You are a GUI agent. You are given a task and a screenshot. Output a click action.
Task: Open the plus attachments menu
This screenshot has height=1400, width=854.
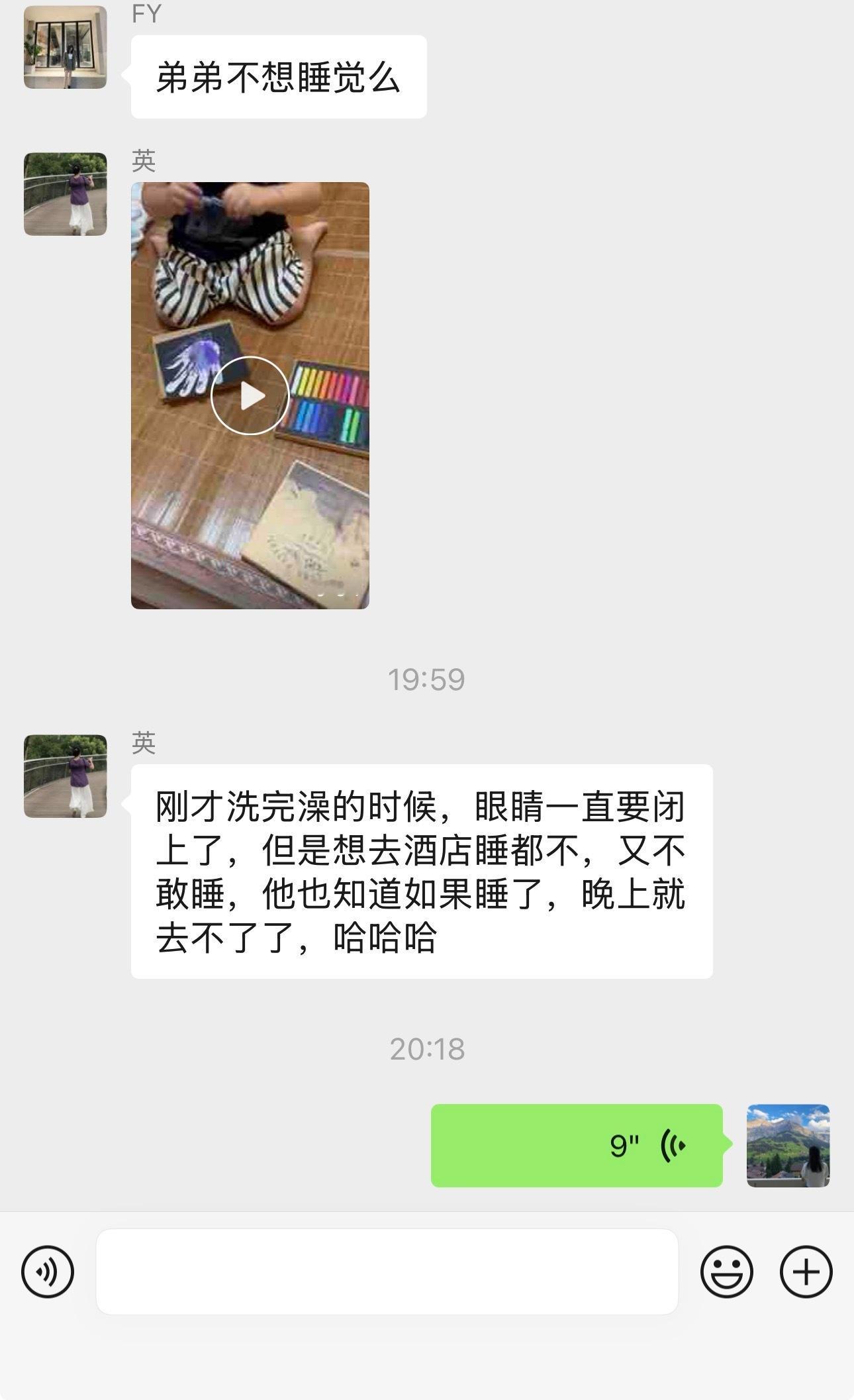click(x=806, y=1272)
